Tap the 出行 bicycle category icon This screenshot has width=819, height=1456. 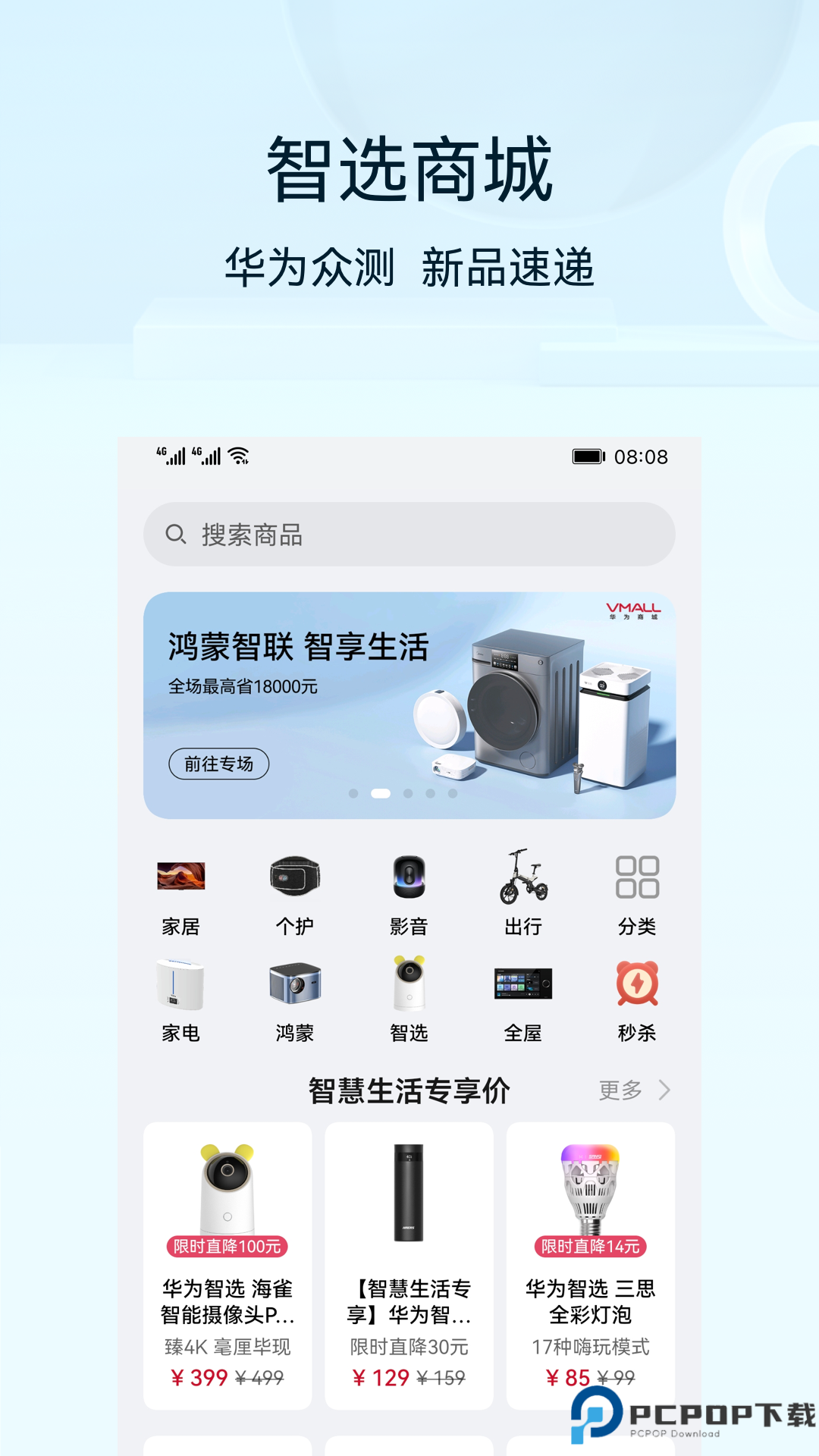point(523,893)
